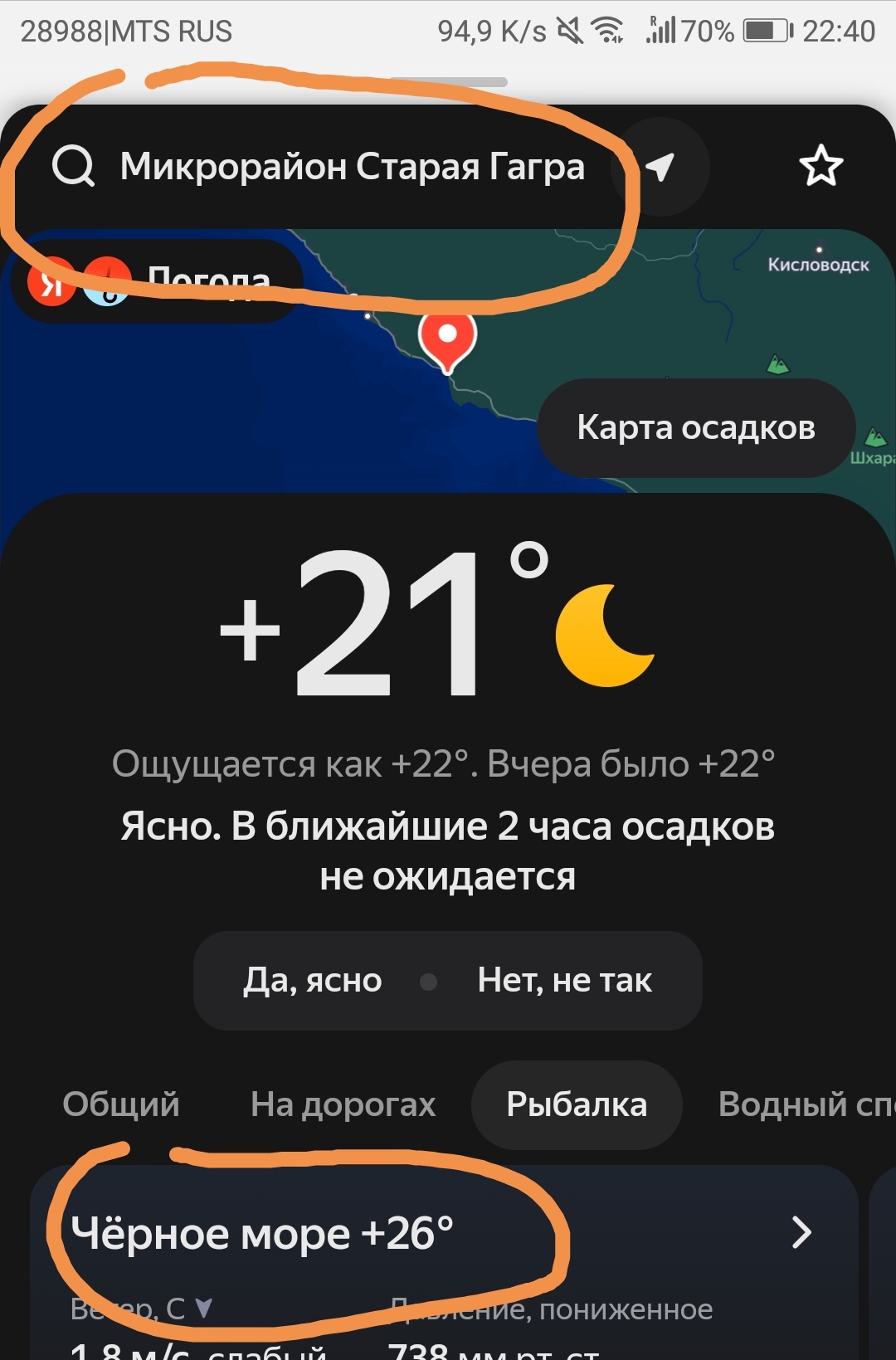The image size is (896, 1360).
Task: Tap the search field with Микрорайон Старая Гагра
Action: pyautogui.click(x=353, y=167)
